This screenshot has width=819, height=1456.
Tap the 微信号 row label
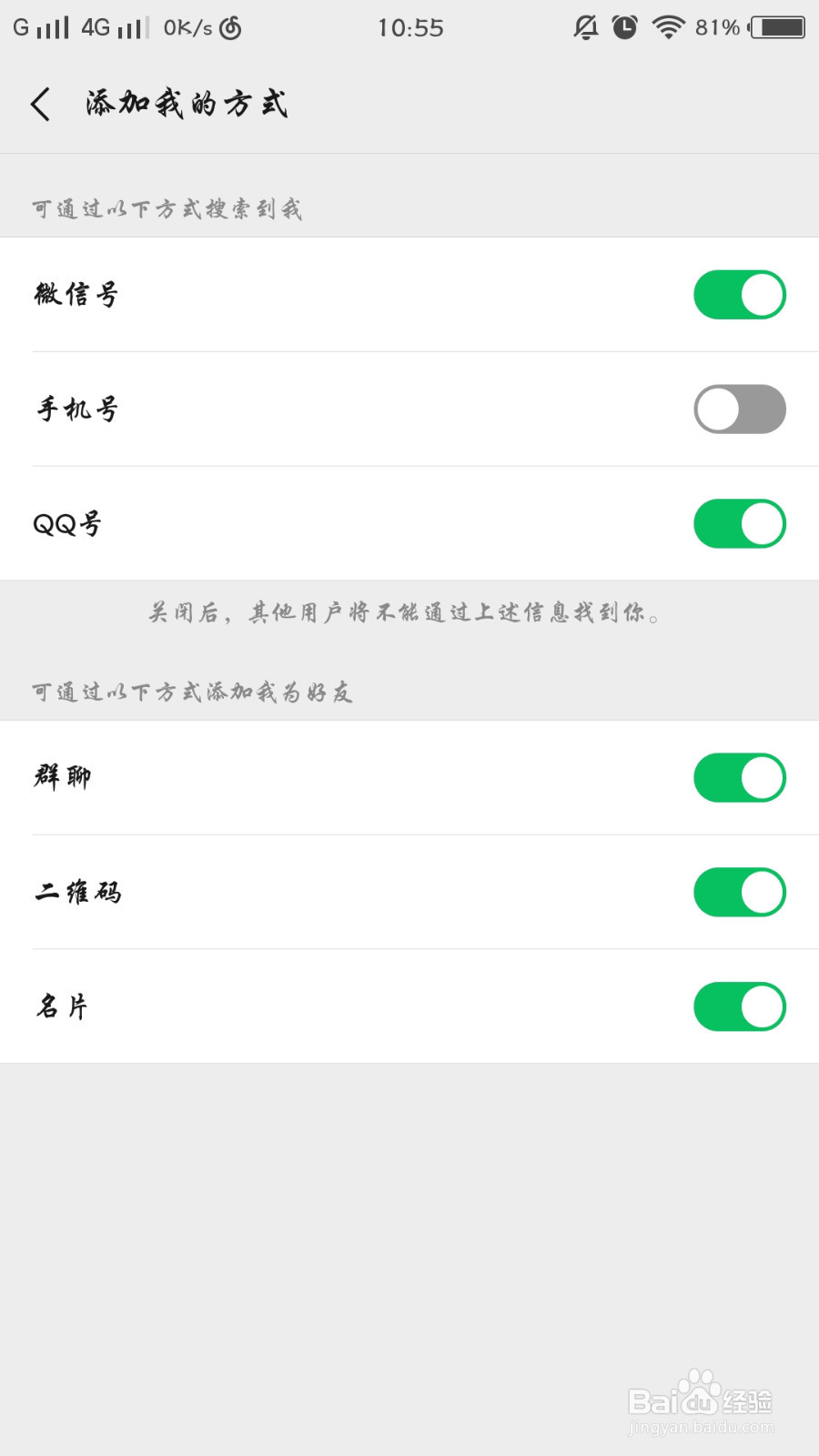pos(78,295)
